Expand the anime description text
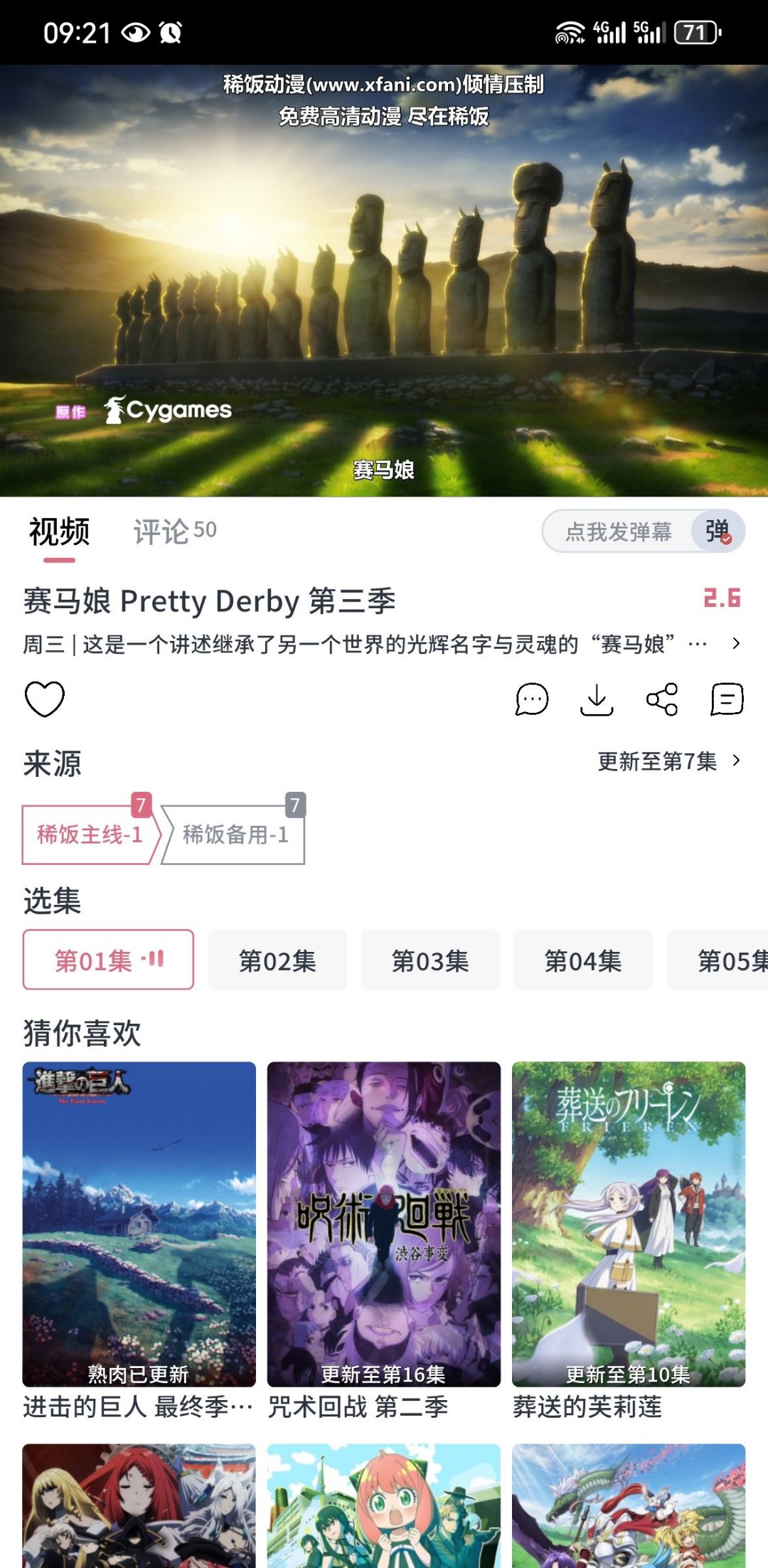The width and height of the screenshot is (768, 1568). pos(735,644)
